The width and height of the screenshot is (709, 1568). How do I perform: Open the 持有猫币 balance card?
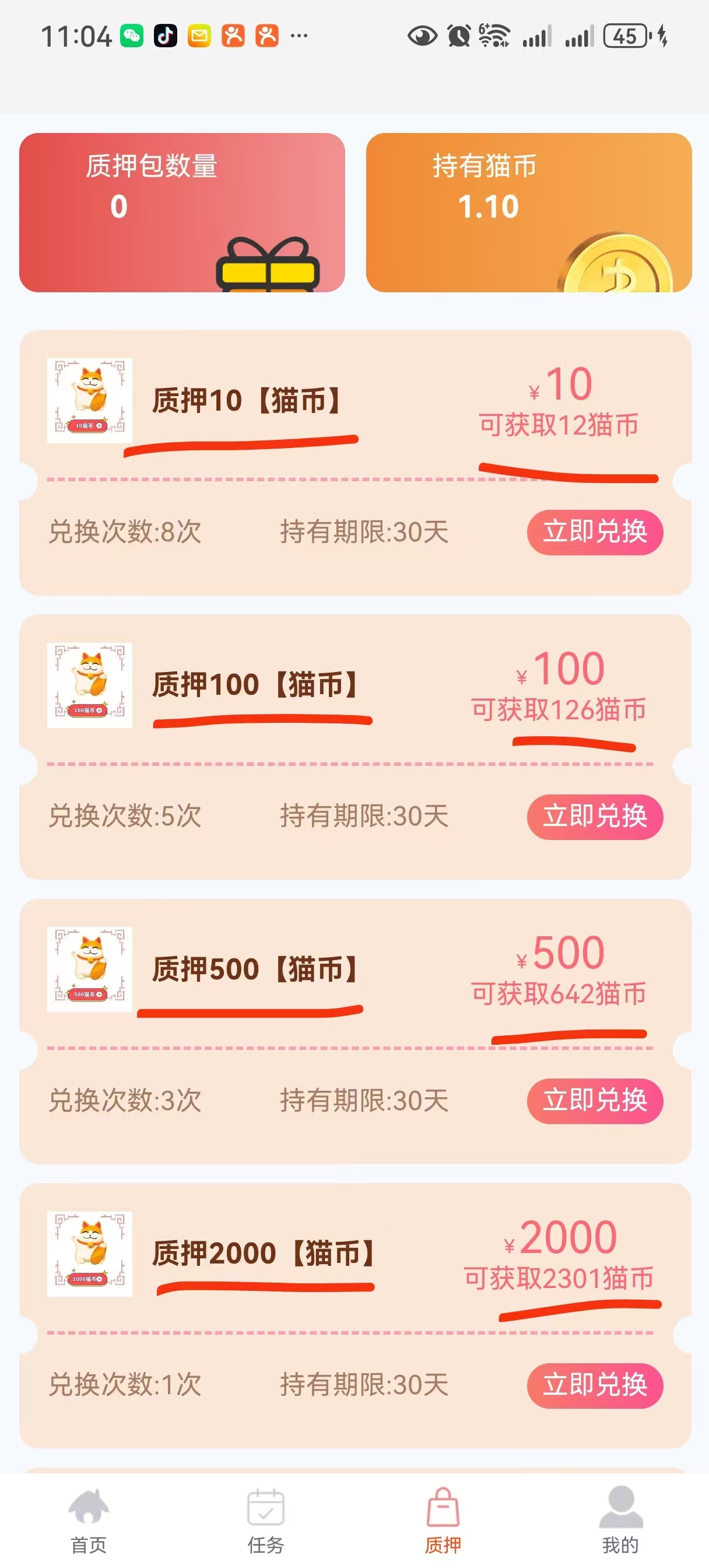[x=528, y=212]
